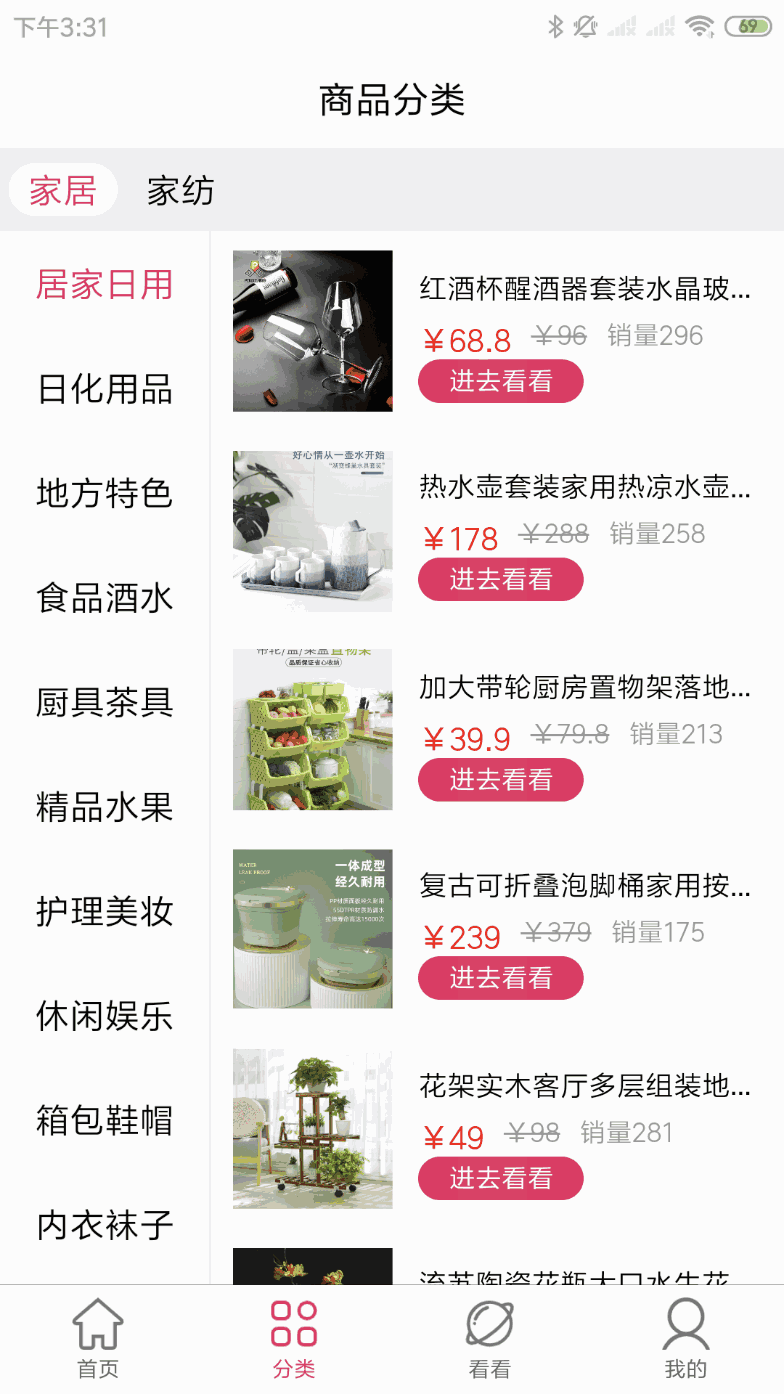Image resolution: width=784 pixels, height=1394 pixels.
Task: Open the 花架实木客厅 product image
Action: [x=312, y=1128]
